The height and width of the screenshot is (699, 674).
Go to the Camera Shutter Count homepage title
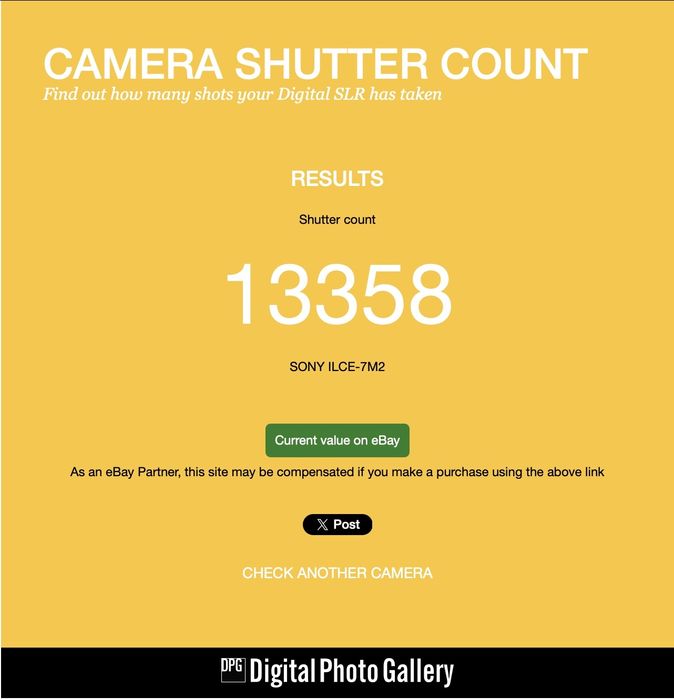click(x=315, y=64)
